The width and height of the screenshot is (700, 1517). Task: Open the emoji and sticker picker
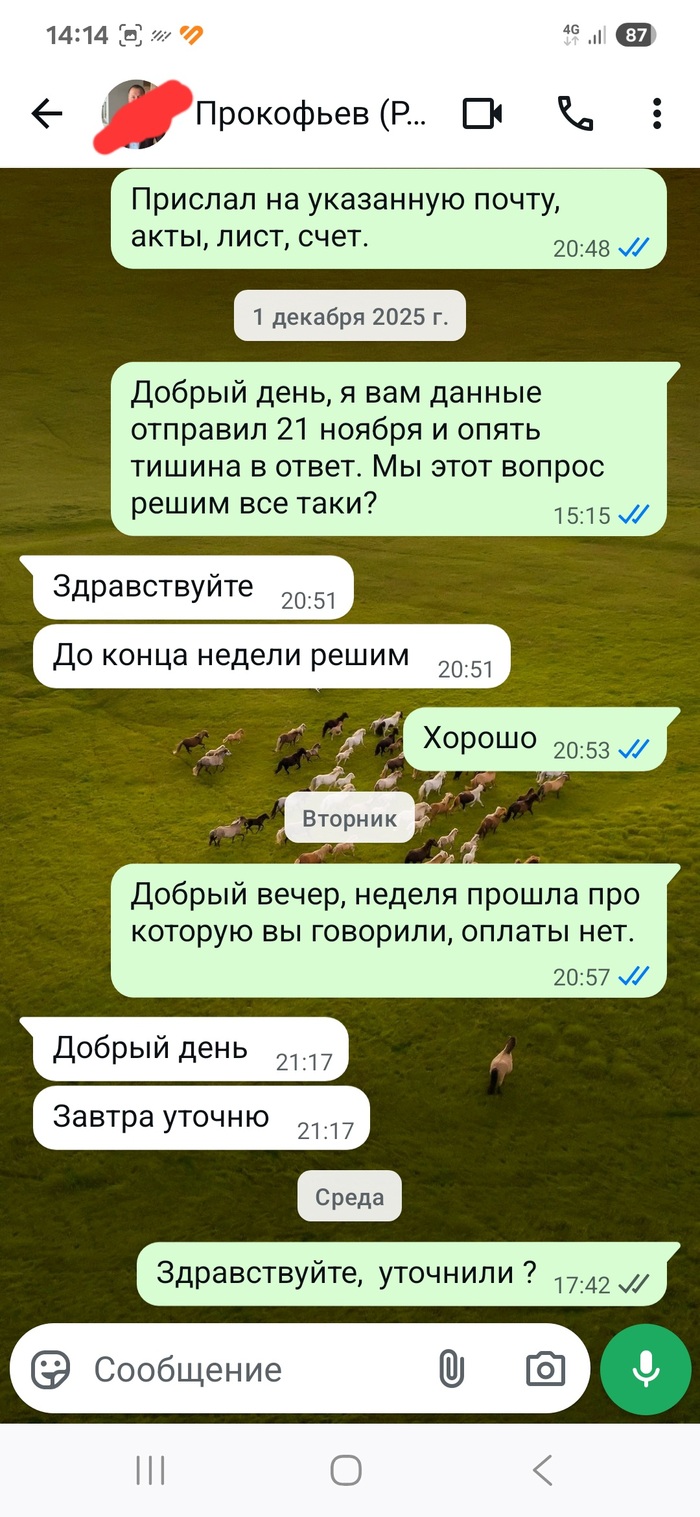pyautogui.click(x=50, y=1369)
